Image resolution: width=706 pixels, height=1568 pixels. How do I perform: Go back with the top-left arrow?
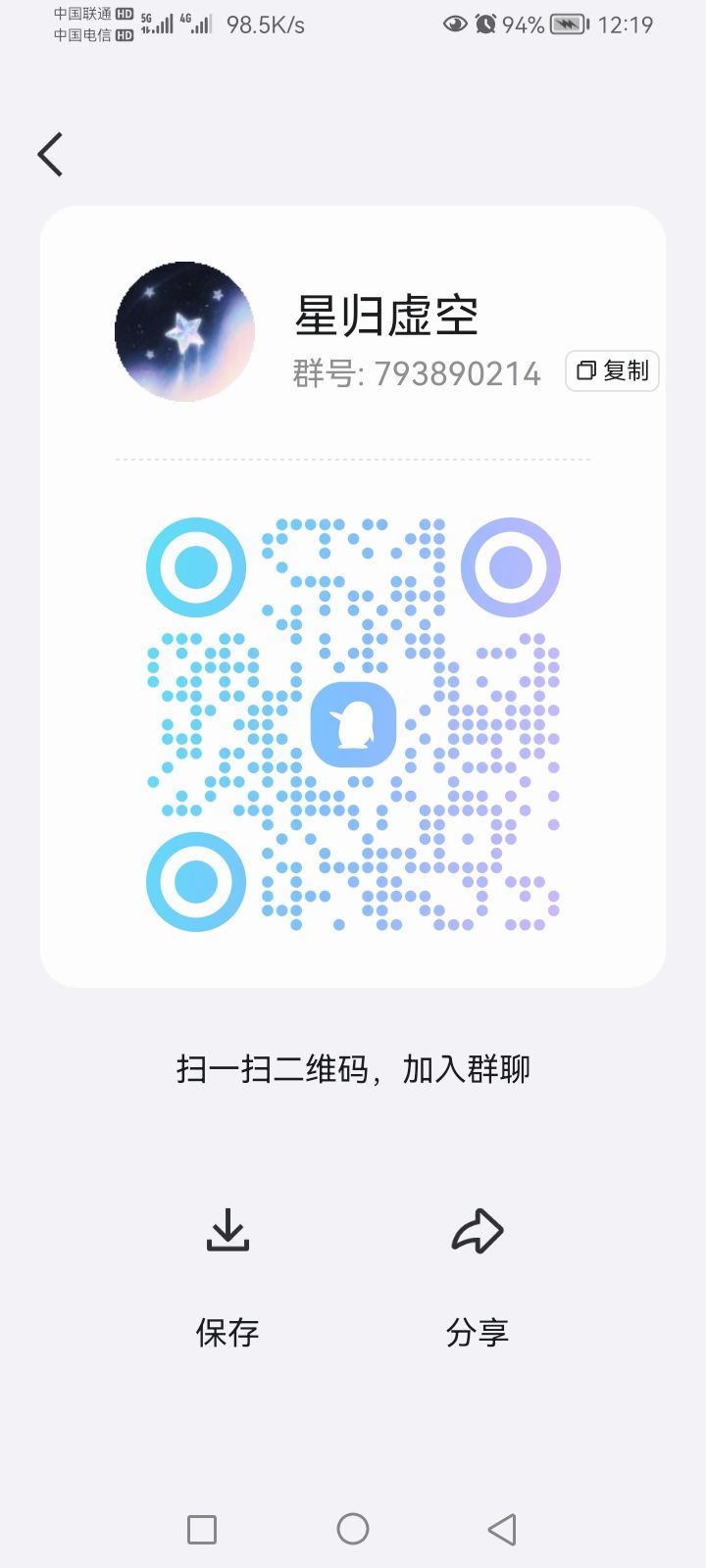click(x=50, y=155)
